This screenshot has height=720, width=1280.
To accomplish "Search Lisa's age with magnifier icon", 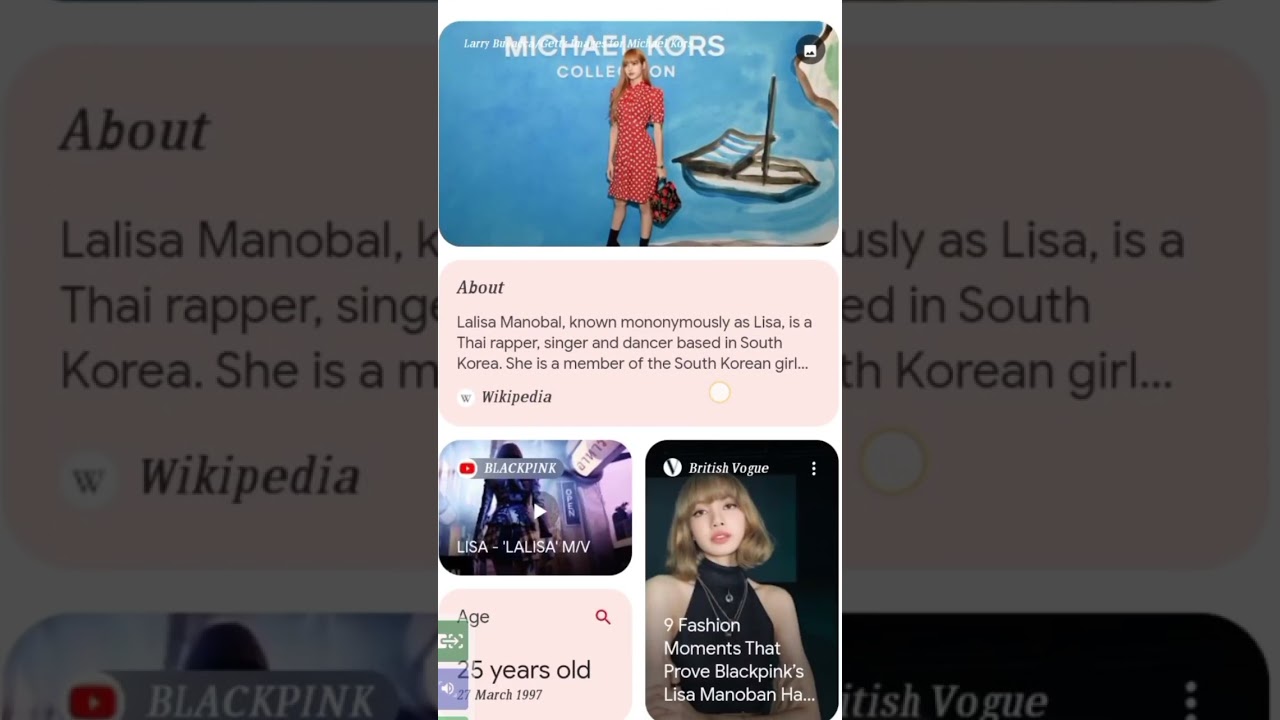I will click(x=603, y=617).
